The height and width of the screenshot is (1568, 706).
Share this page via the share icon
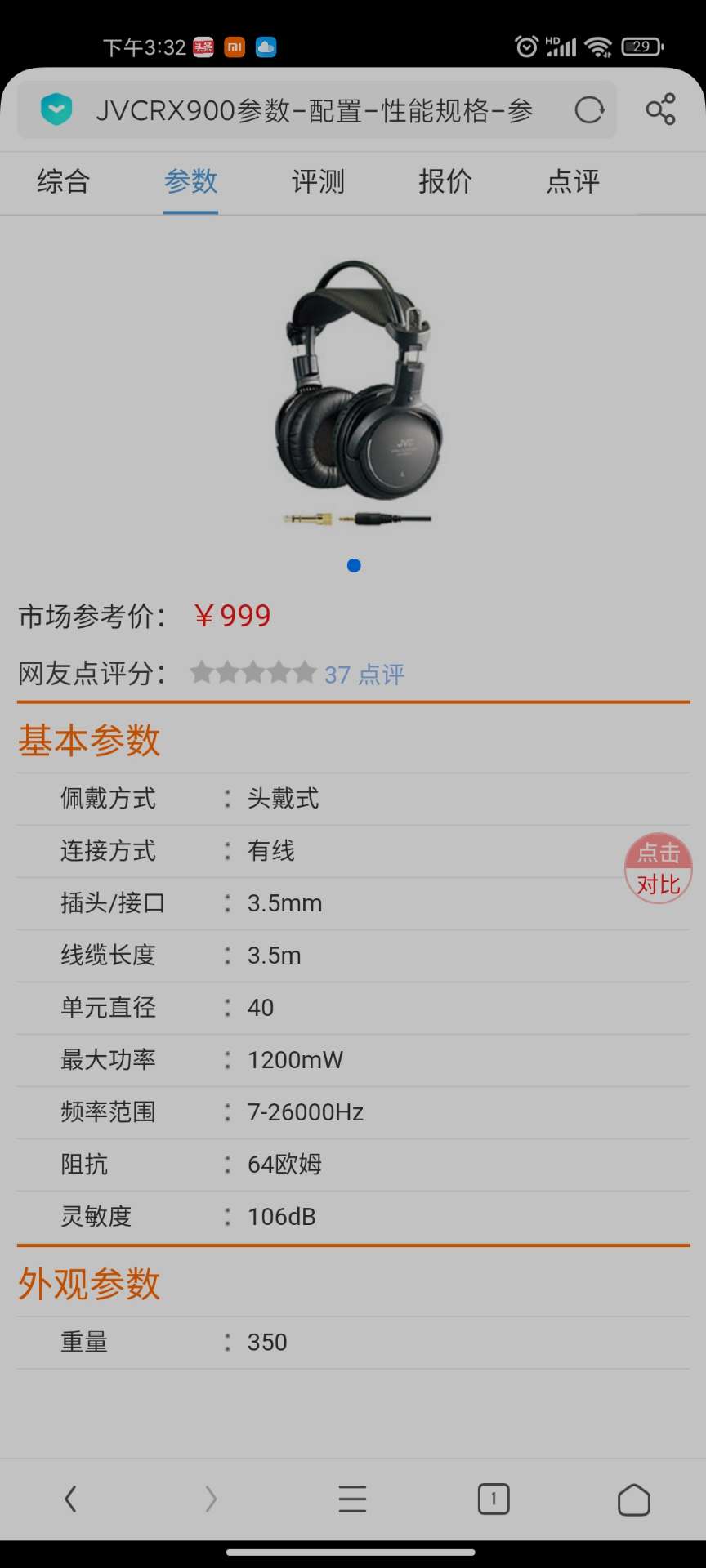pos(660,109)
